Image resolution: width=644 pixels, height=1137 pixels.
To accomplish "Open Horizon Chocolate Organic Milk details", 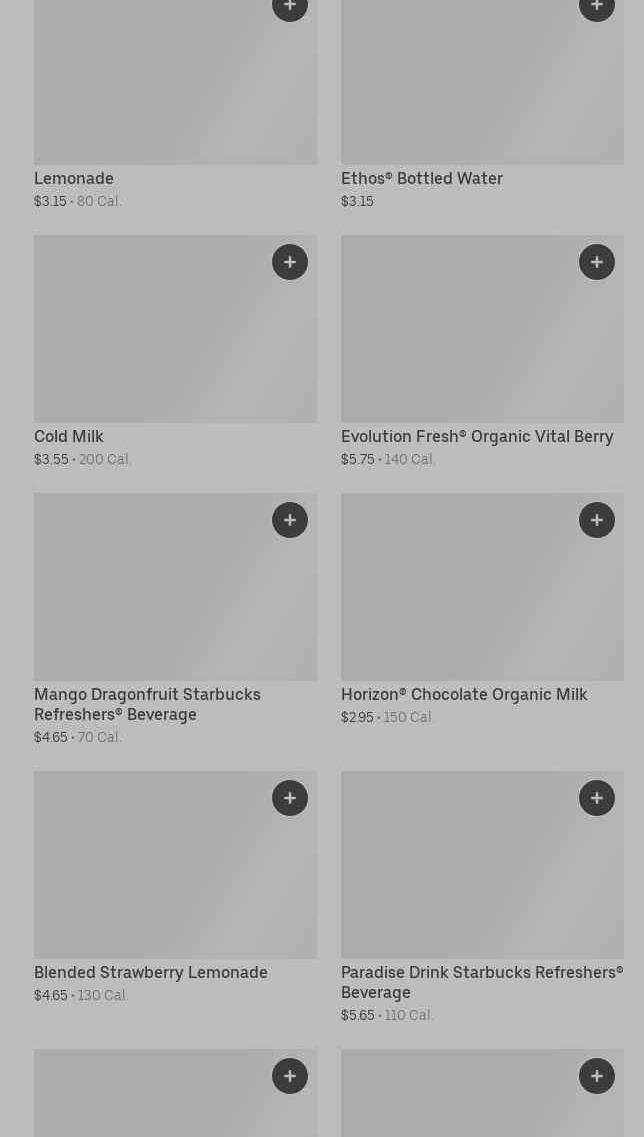I will click(482, 610).
